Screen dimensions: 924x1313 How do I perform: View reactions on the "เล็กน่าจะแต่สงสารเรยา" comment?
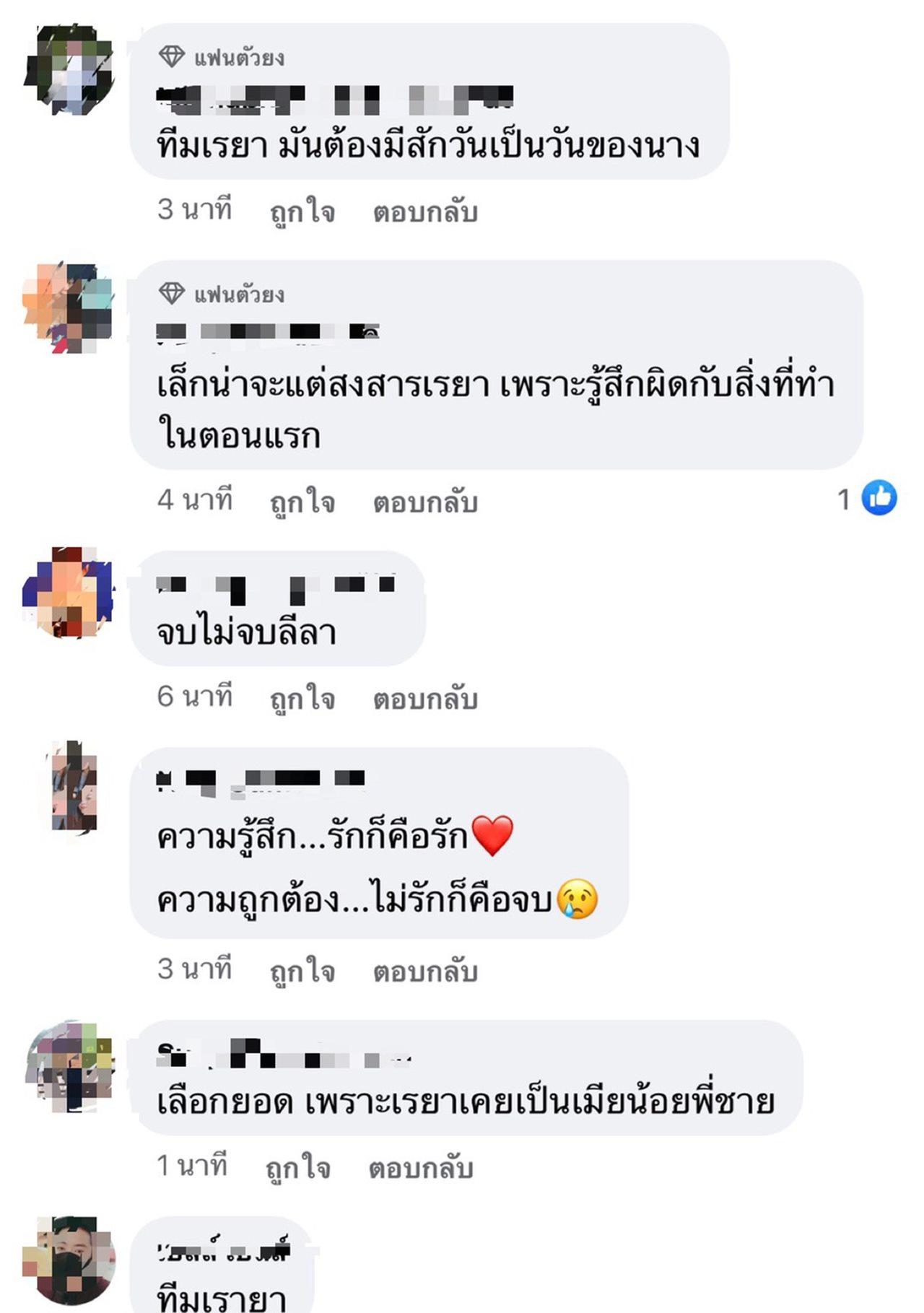click(x=868, y=499)
